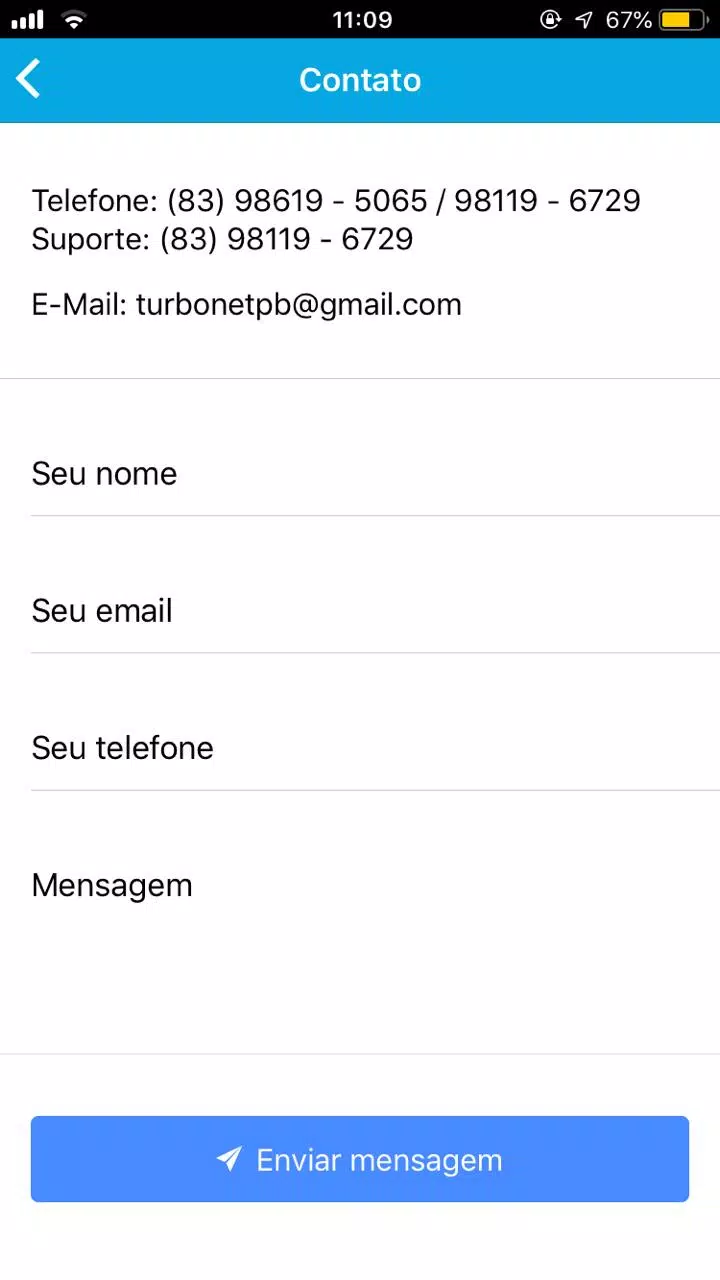Go back using the header arrow
Viewport: 720px width, 1280px height.
click(x=29, y=79)
